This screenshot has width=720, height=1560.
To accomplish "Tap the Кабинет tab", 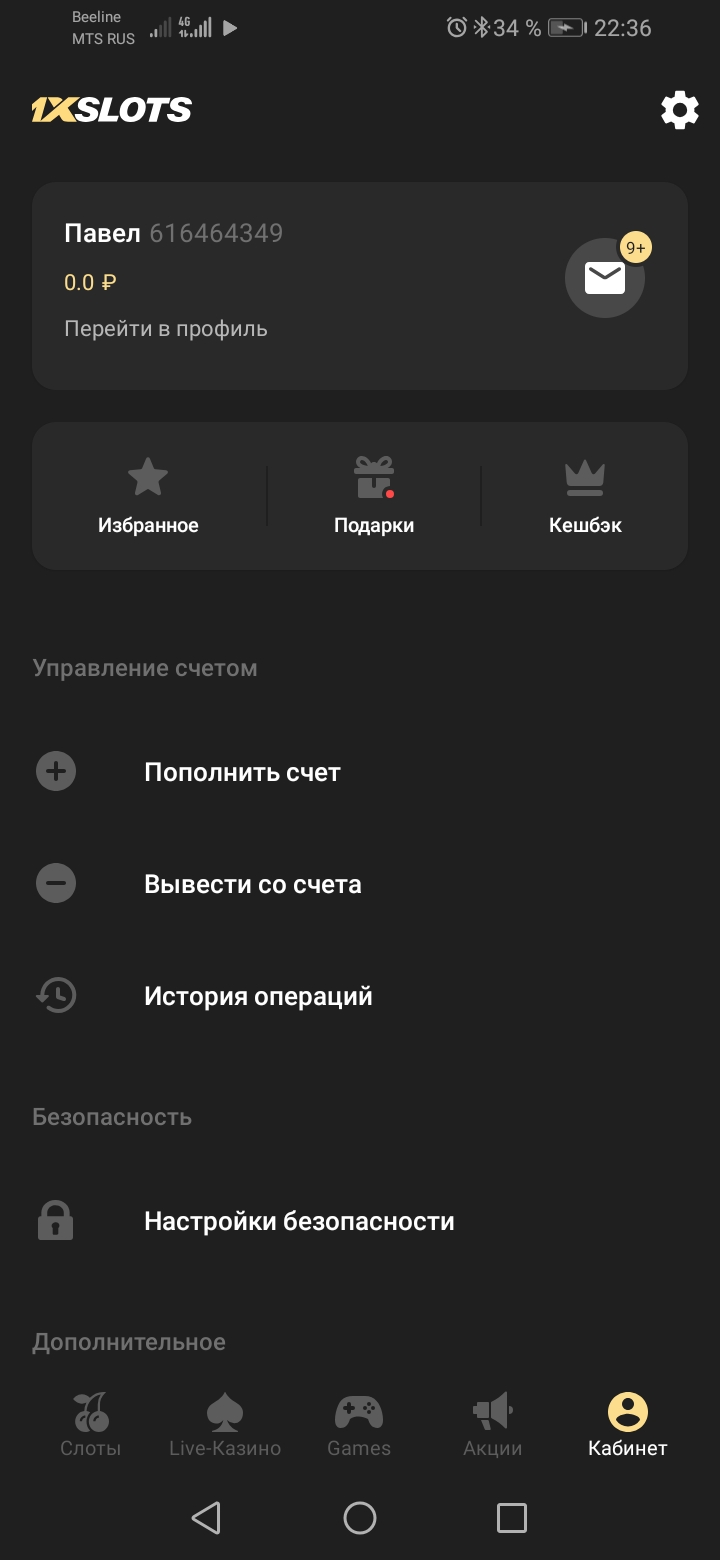I will pyautogui.click(x=627, y=1425).
